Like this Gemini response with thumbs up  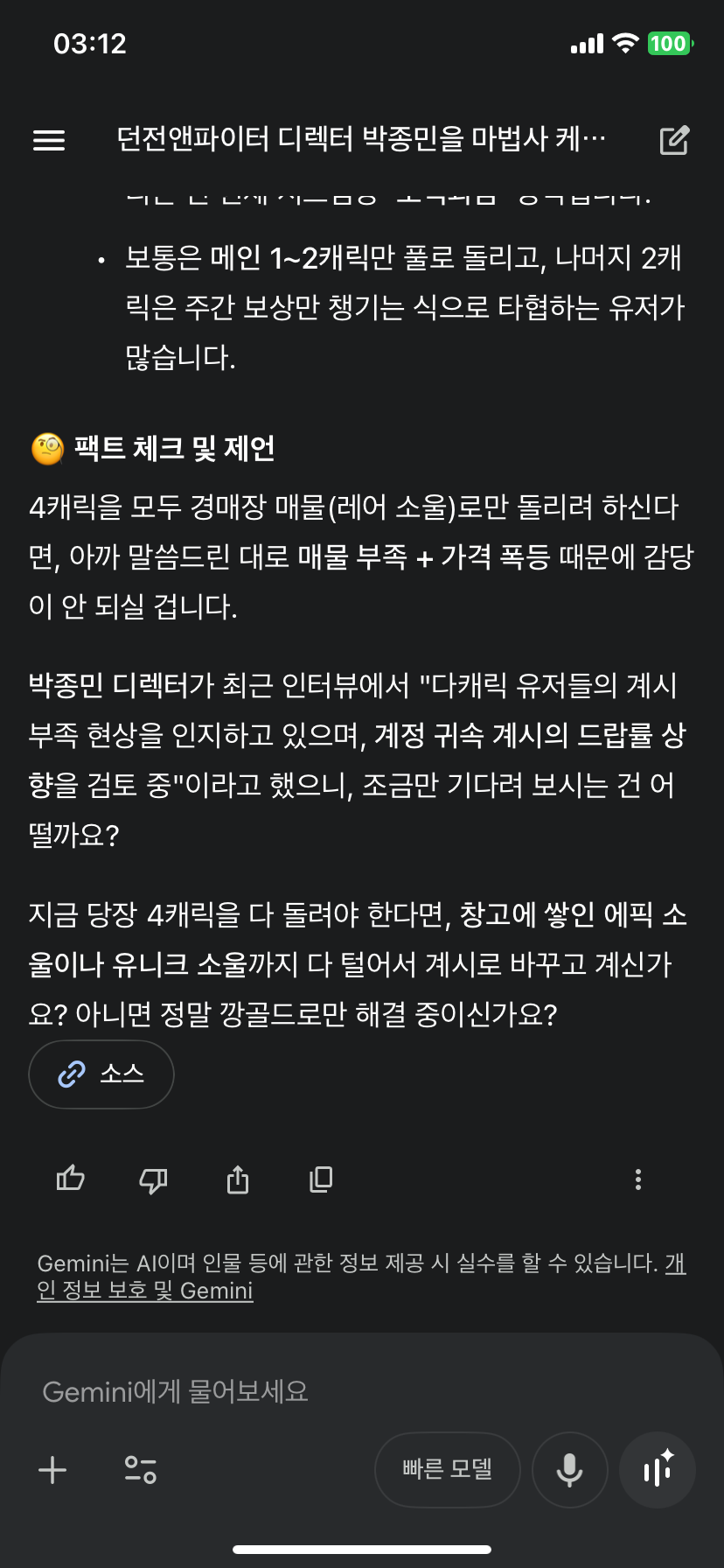(70, 1179)
